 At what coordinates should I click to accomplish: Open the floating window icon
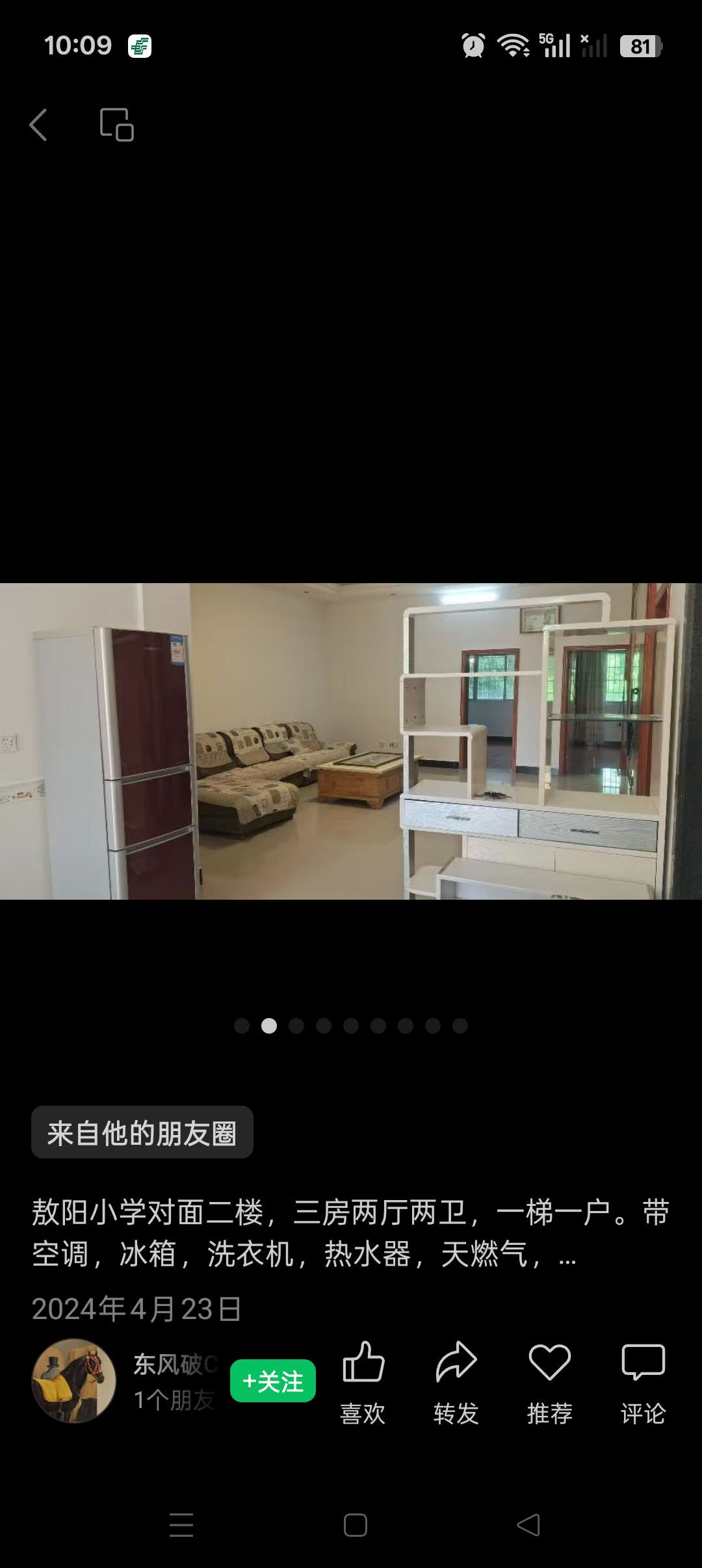pos(116,124)
